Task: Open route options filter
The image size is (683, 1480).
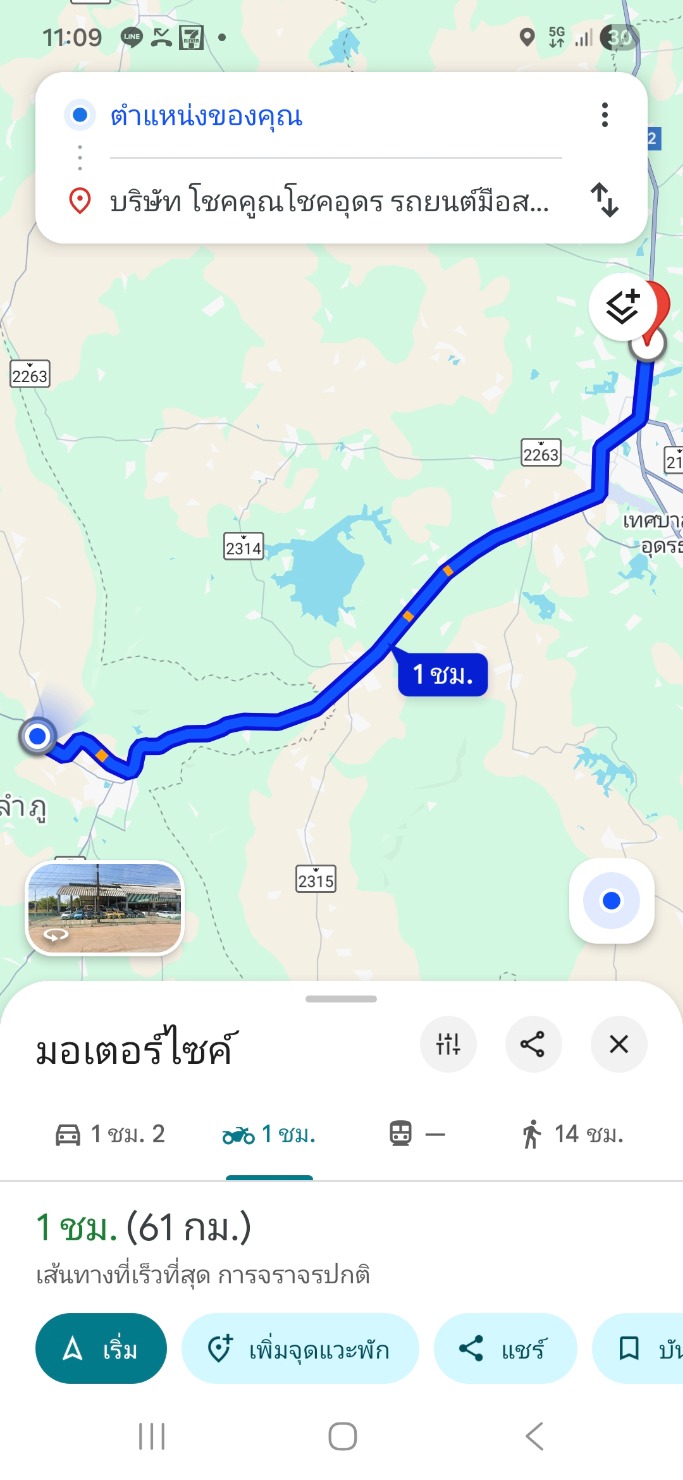Action: pyautogui.click(x=448, y=1045)
